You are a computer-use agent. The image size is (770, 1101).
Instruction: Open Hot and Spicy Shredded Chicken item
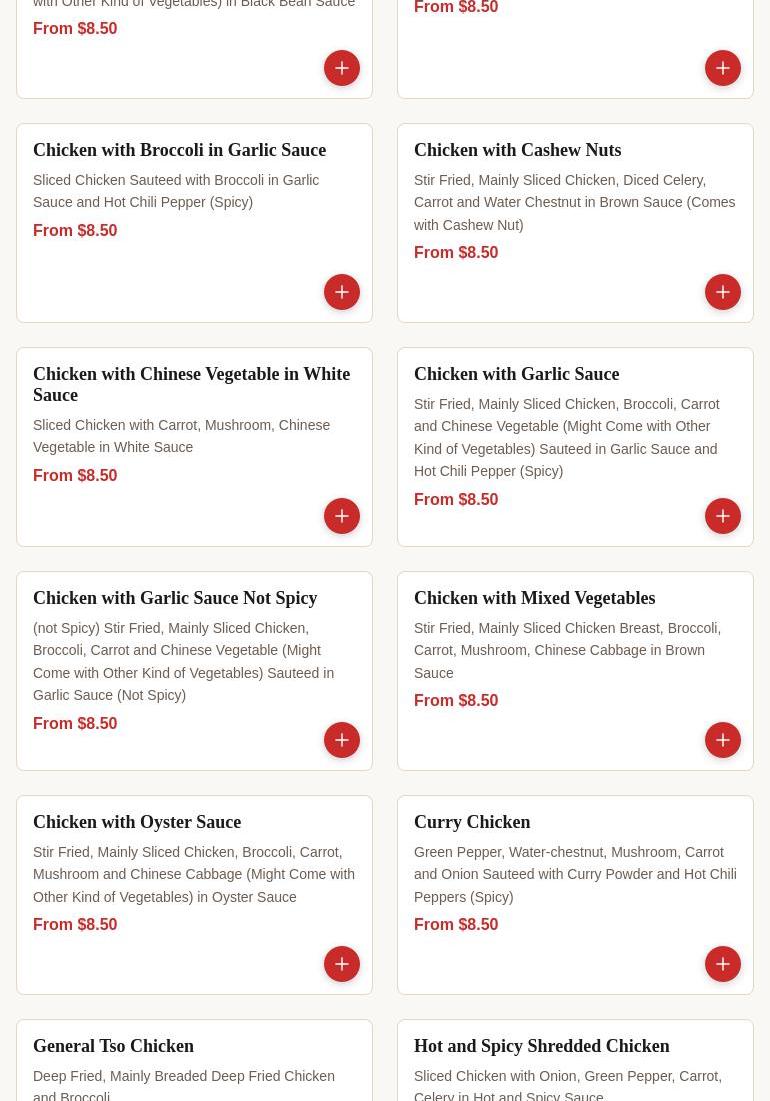click(x=541, y=1046)
